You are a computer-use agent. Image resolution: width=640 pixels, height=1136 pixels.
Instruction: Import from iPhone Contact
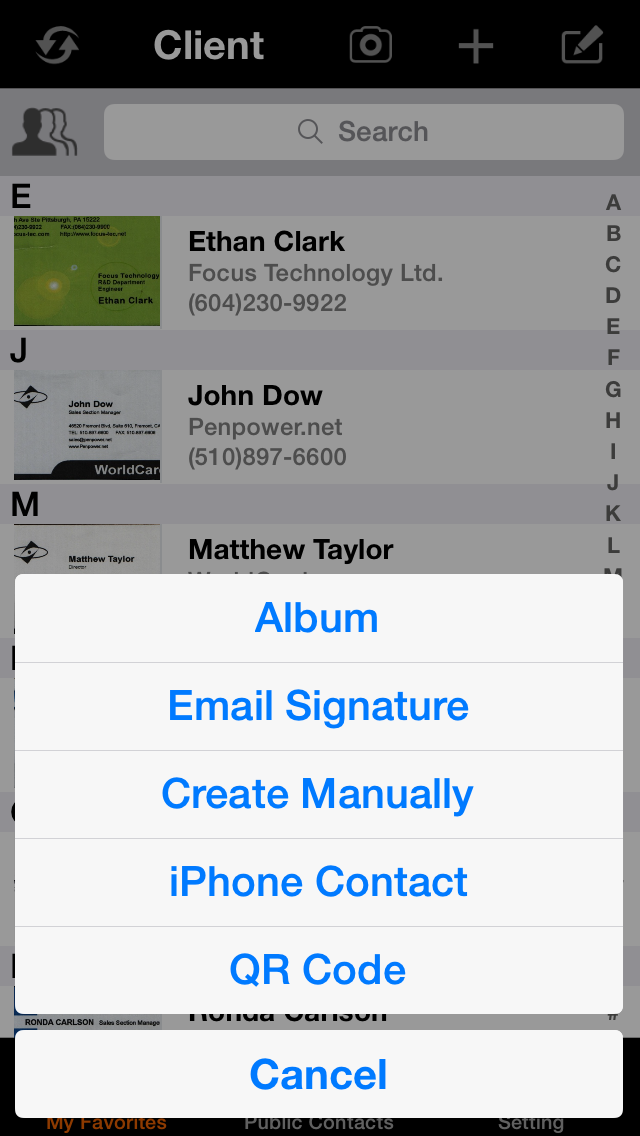pyautogui.click(x=318, y=882)
